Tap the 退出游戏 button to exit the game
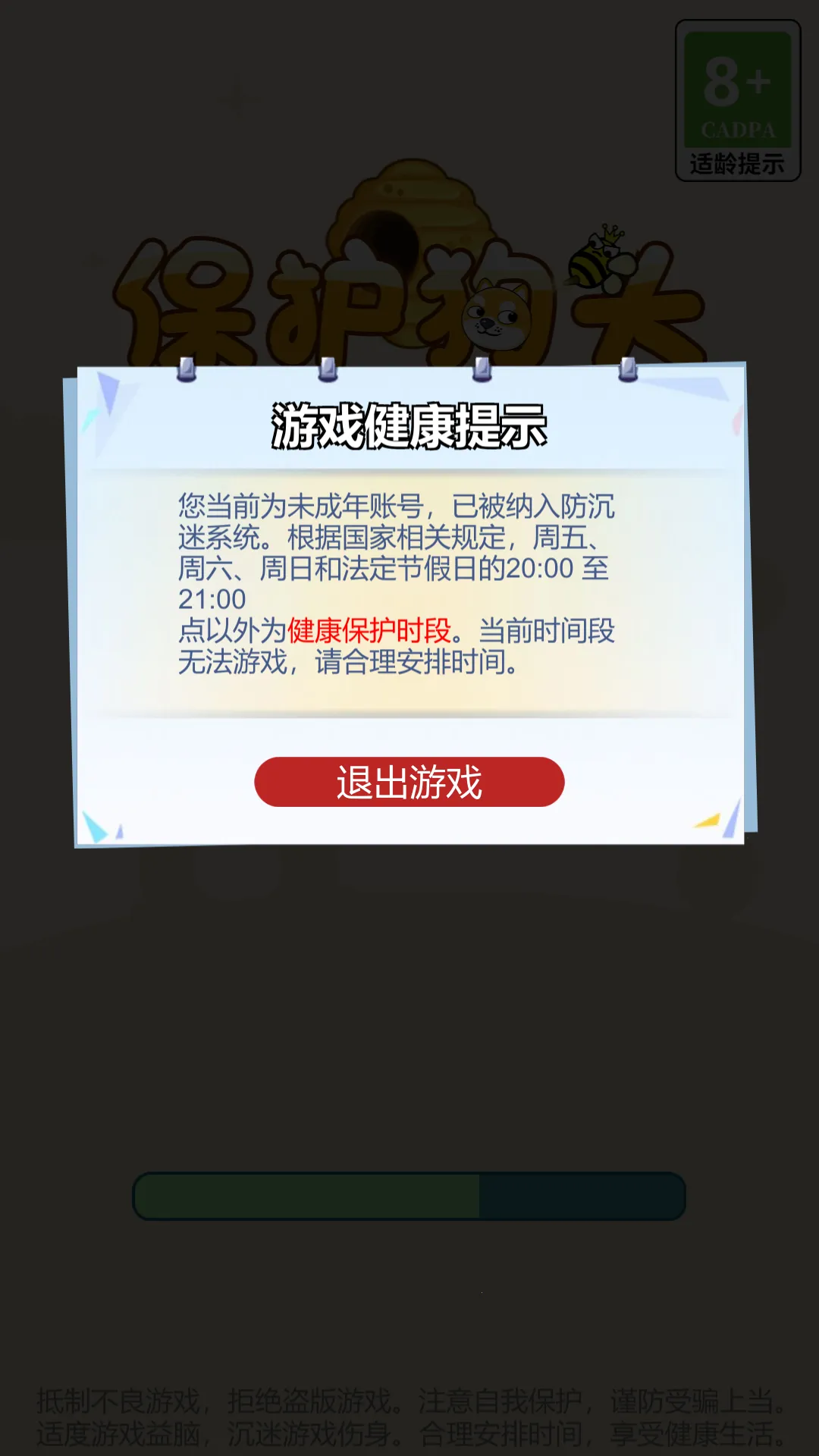 point(409,782)
